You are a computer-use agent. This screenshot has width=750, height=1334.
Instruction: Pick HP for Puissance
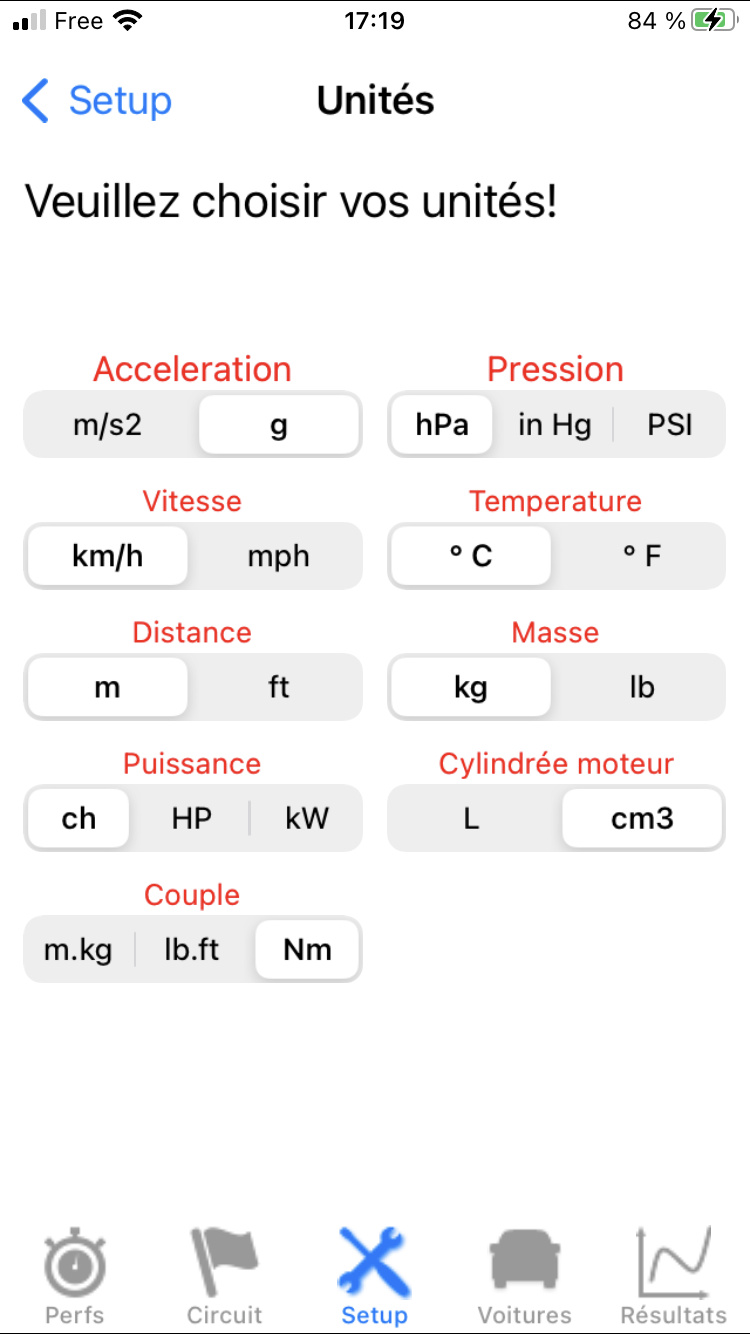tap(191, 818)
